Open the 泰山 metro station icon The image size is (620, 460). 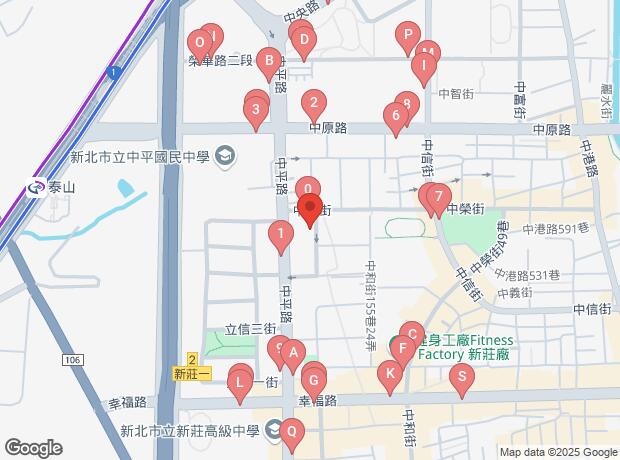tap(36, 186)
